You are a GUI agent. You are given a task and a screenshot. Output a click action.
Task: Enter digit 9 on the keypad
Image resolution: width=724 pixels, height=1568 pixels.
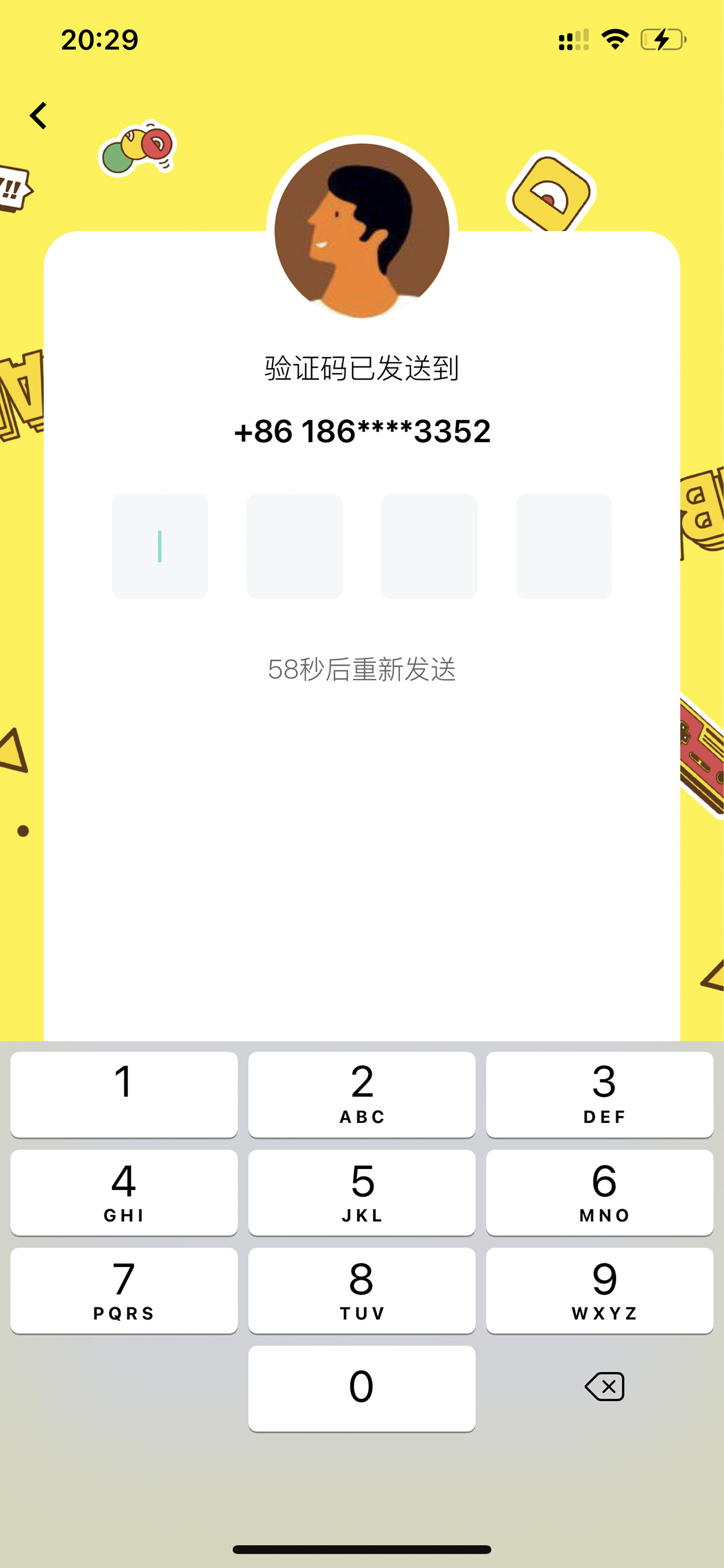point(599,1290)
